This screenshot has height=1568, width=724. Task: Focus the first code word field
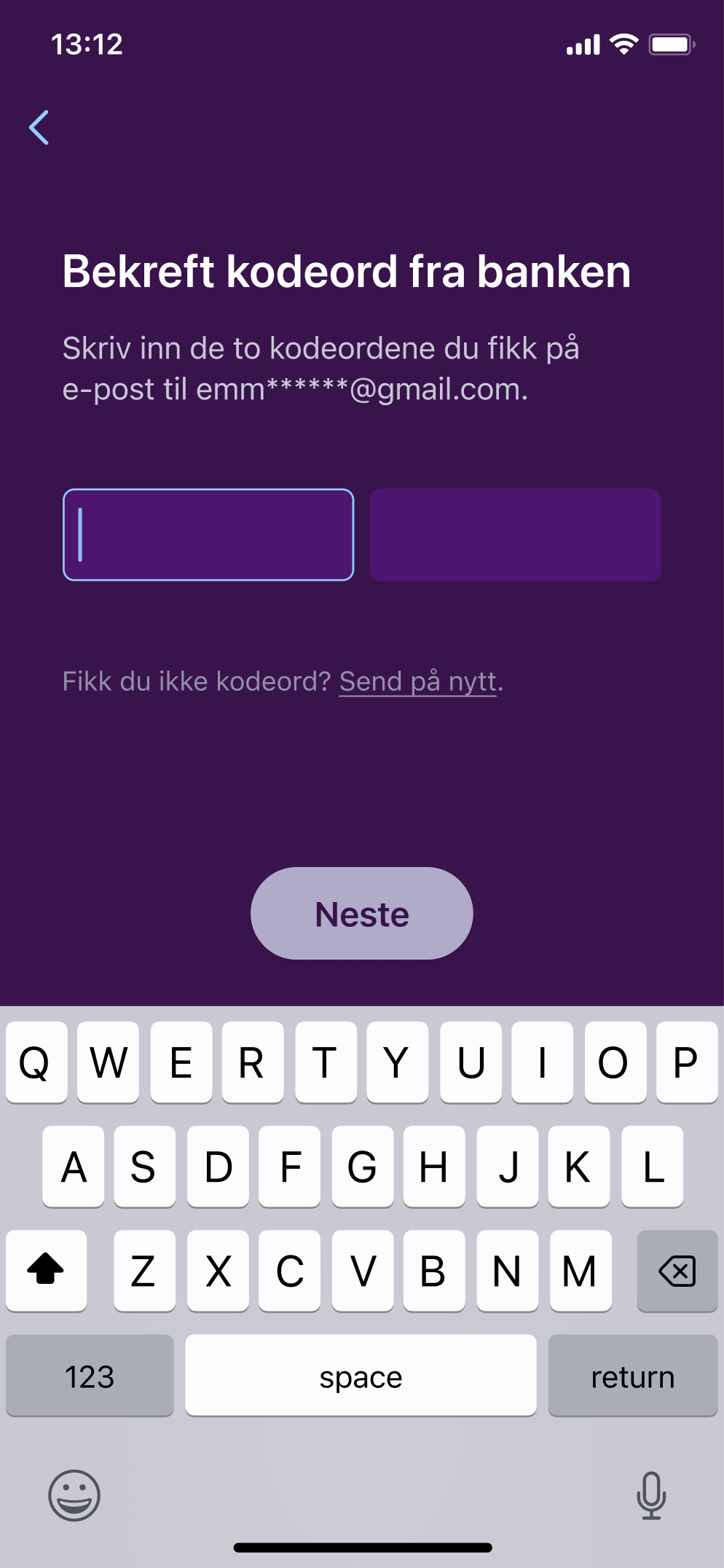pyautogui.click(x=208, y=535)
